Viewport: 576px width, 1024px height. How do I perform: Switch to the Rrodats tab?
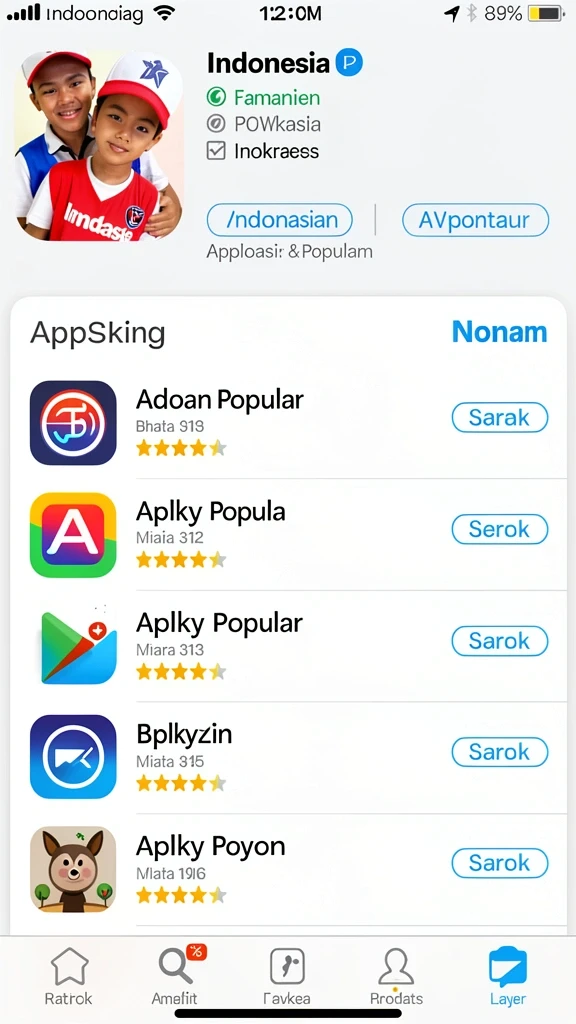click(396, 976)
